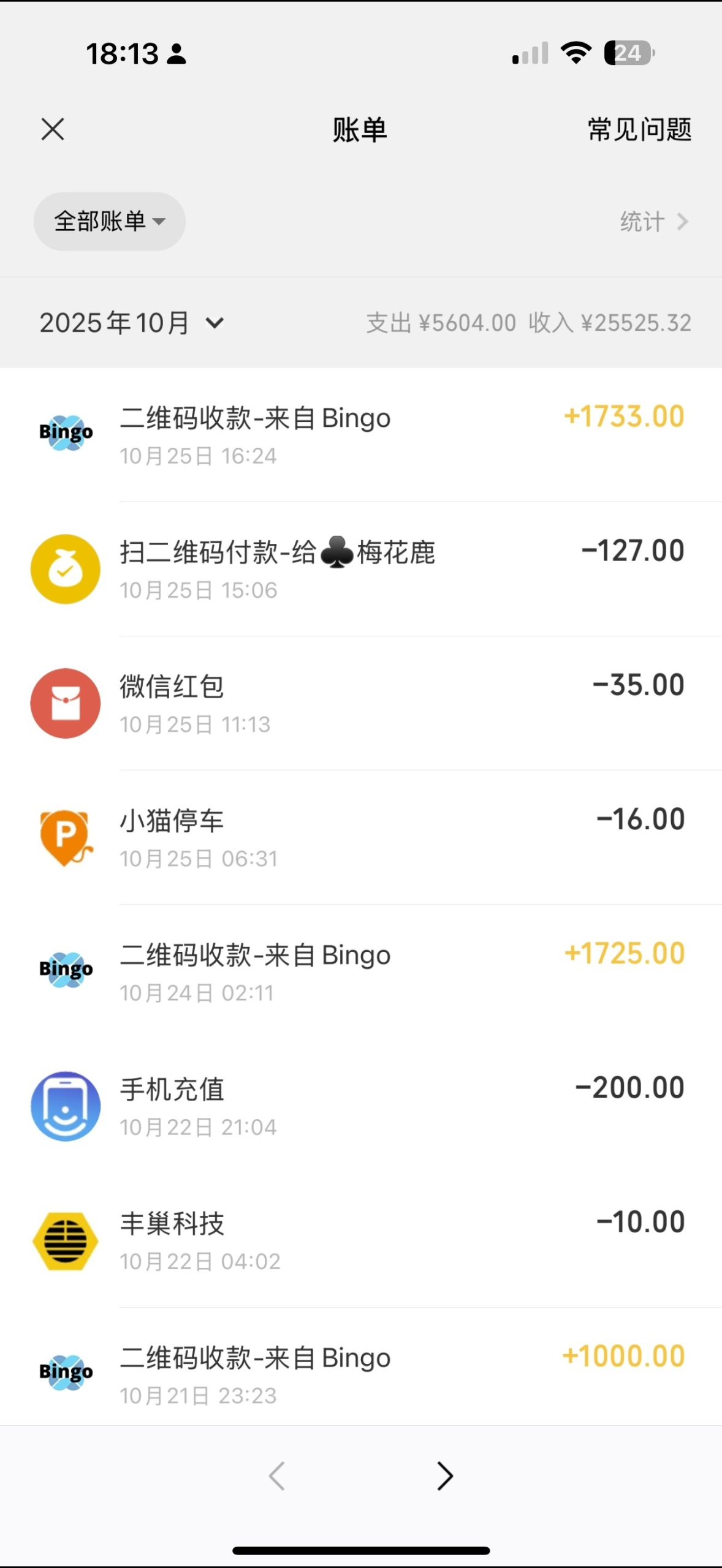Tap the home indicator bar at bottom
This screenshot has width=722, height=1568.
click(x=361, y=1549)
